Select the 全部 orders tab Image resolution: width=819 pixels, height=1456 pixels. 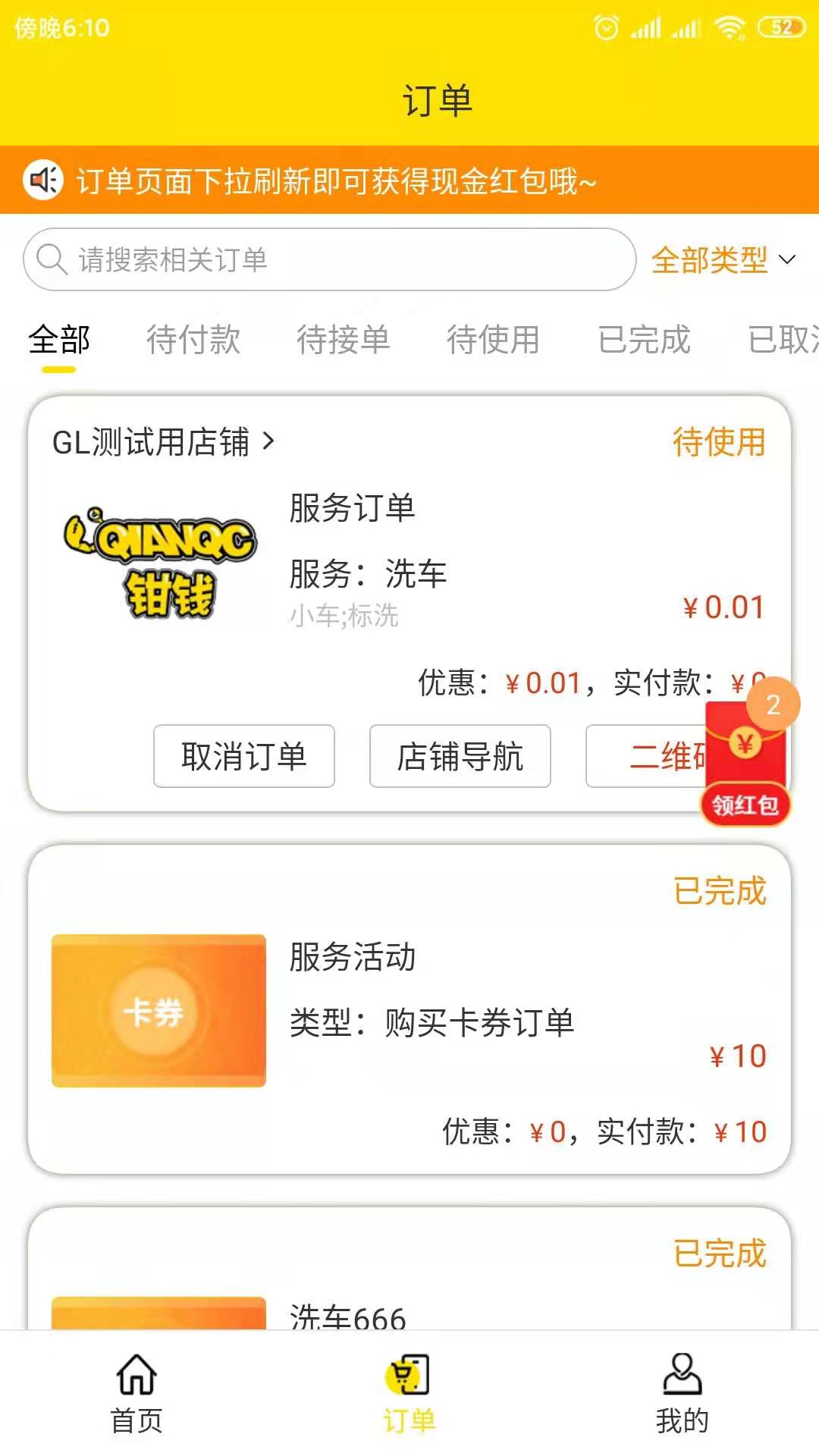point(59,339)
